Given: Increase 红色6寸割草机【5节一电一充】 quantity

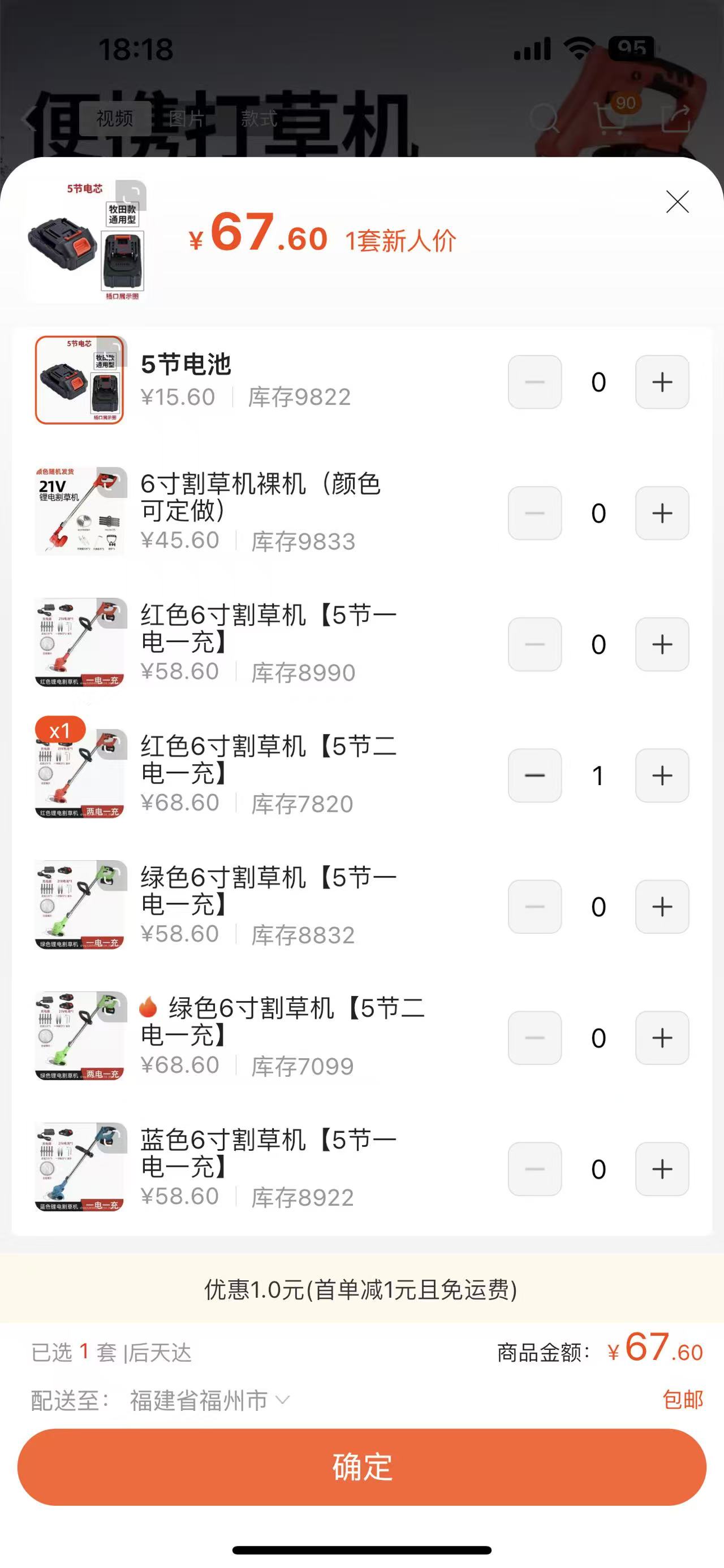Looking at the screenshot, I should 662,644.
